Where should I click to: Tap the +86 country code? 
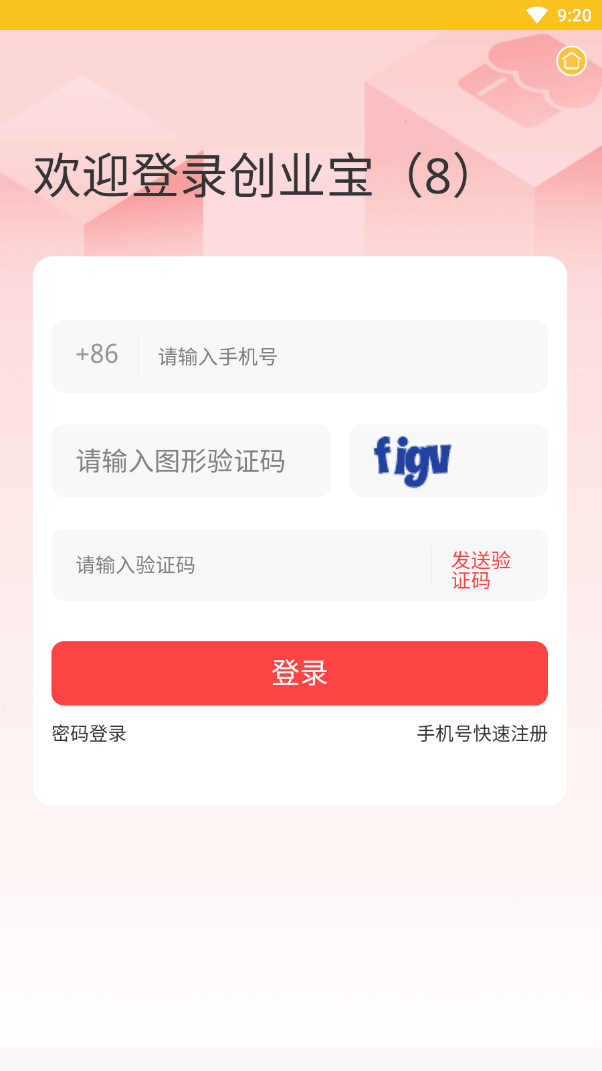point(97,354)
